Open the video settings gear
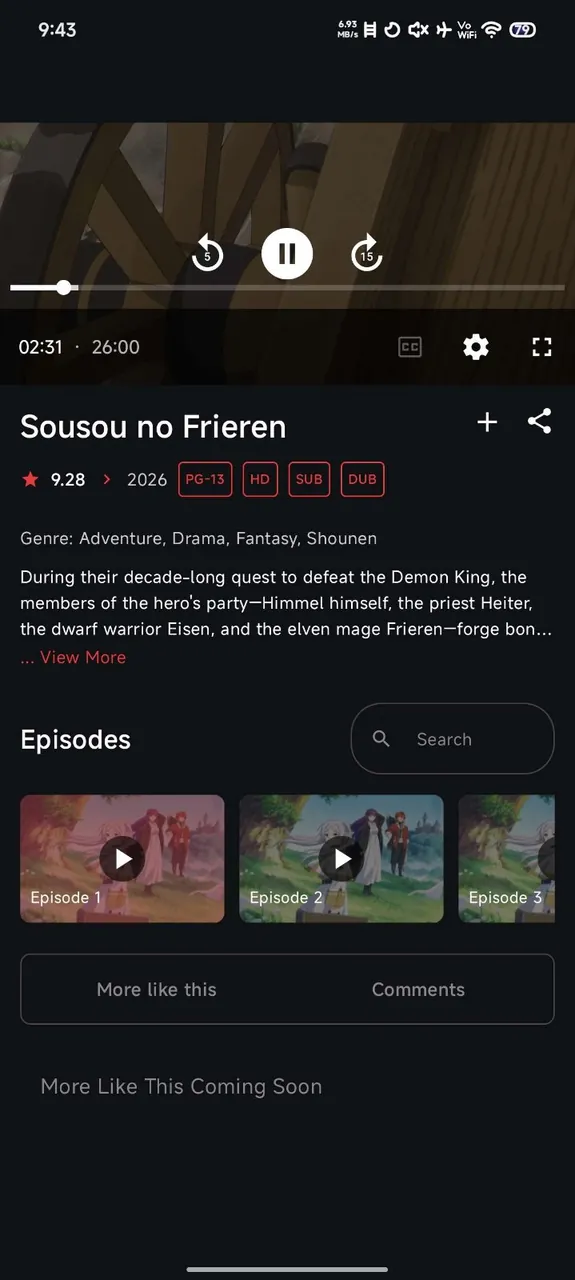This screenshot has height=1280, width=575. click(476, 347)
